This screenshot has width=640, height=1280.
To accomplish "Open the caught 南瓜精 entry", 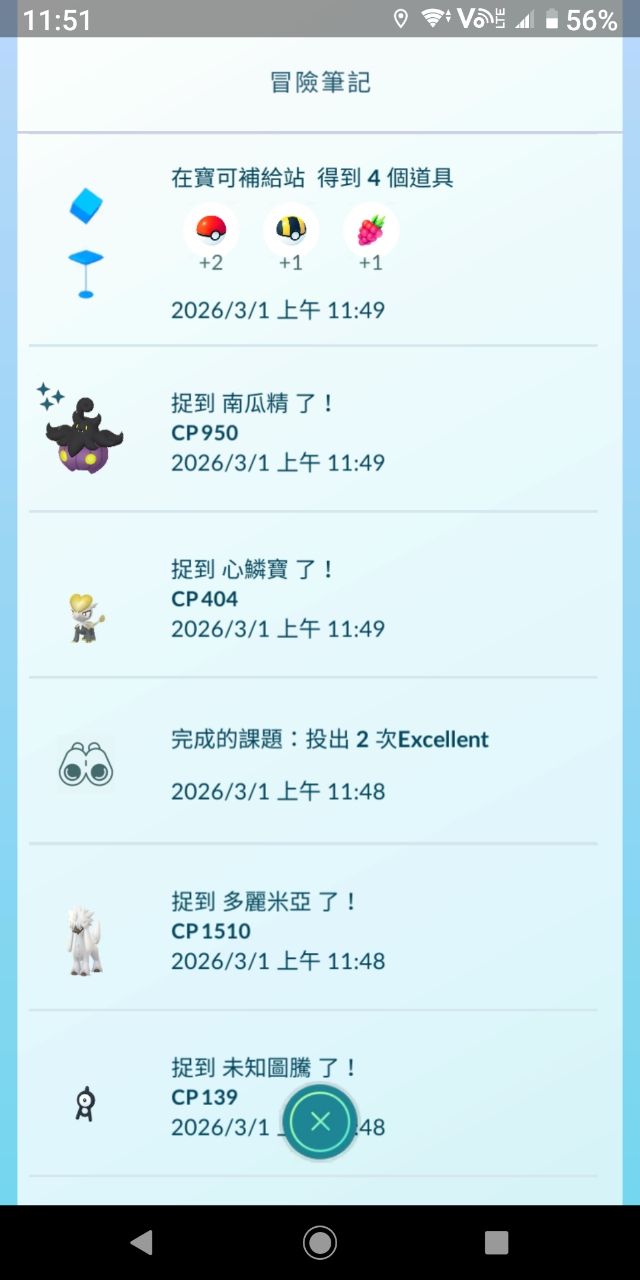I will click(x=312, y=432).
